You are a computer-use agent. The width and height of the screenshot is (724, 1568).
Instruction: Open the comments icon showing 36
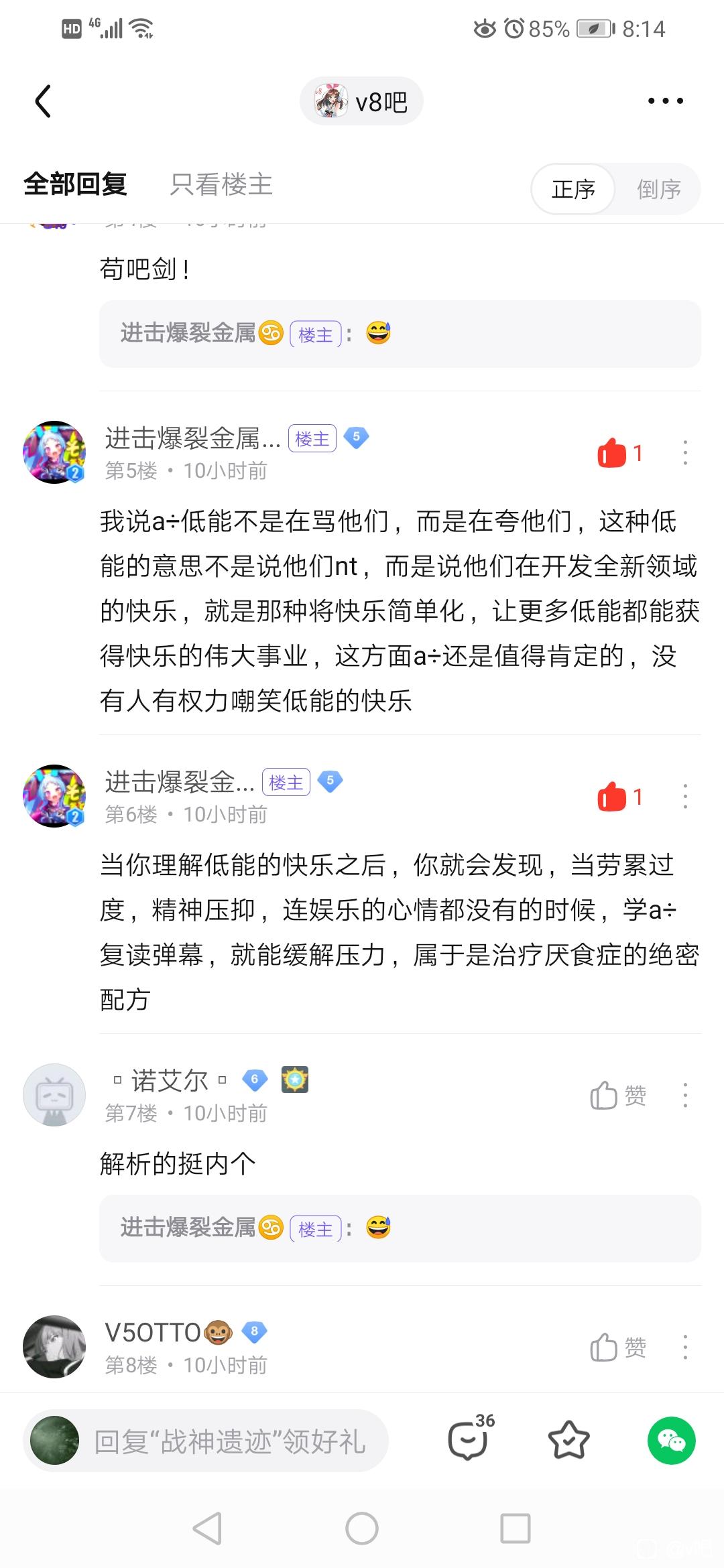(468, 1441)
